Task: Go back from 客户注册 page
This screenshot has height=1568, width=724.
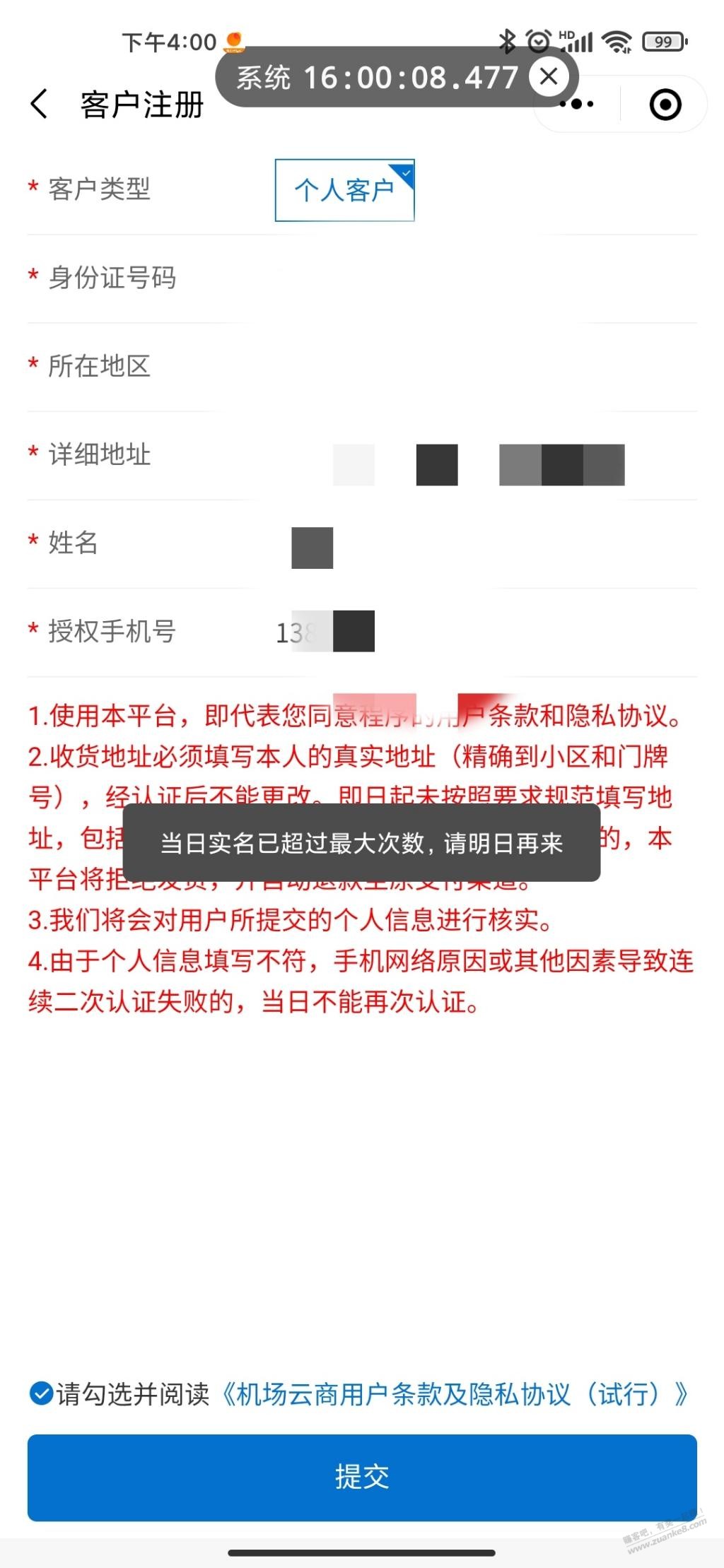Action: [40, 105]
